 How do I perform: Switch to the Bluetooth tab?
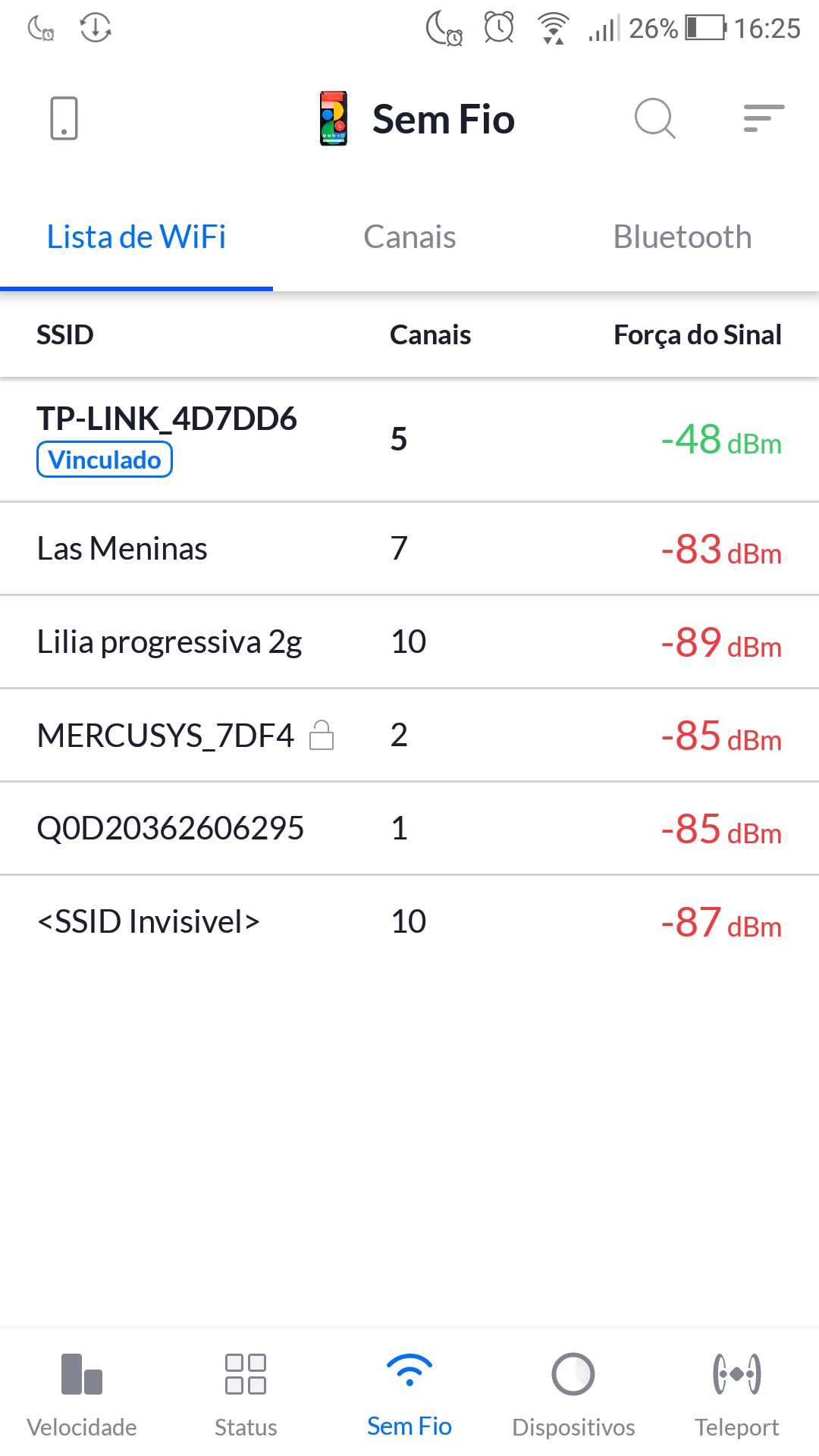point(682,237)
